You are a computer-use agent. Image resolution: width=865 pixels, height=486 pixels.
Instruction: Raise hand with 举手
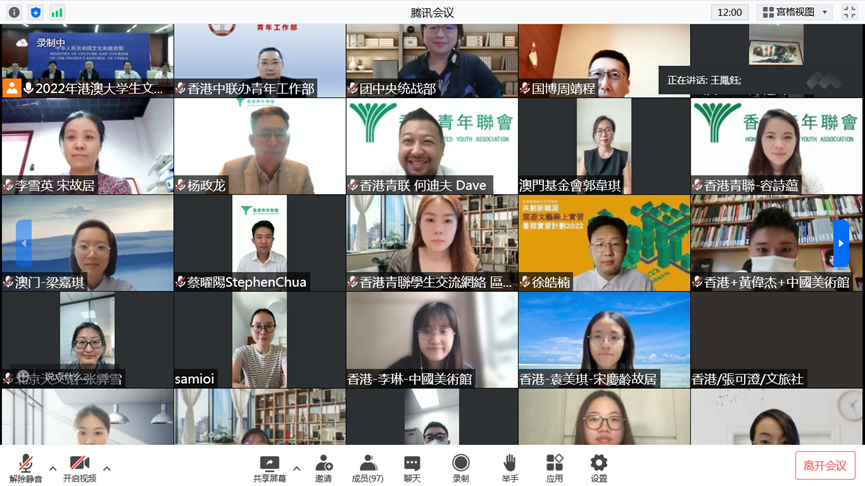[x=510, y=466]
